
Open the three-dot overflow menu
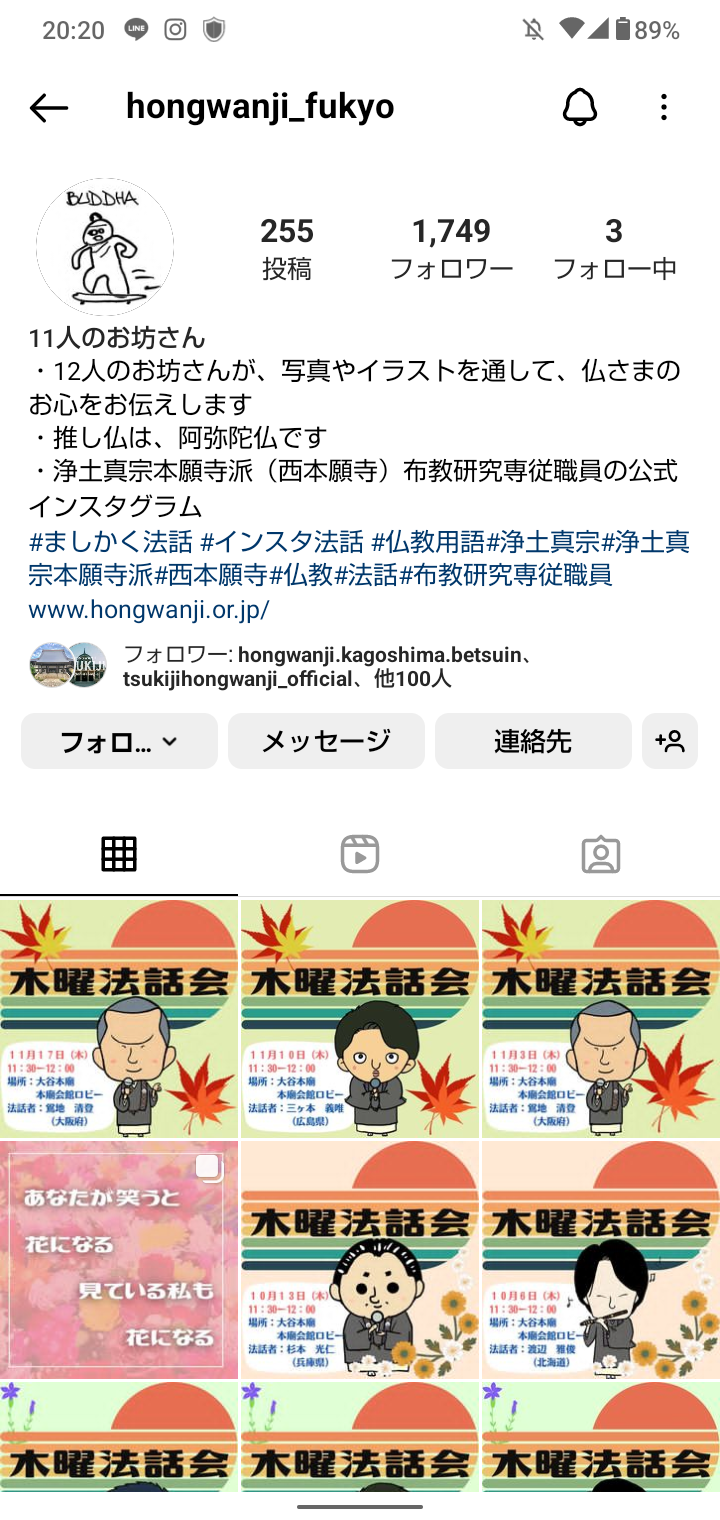point(664,108)
